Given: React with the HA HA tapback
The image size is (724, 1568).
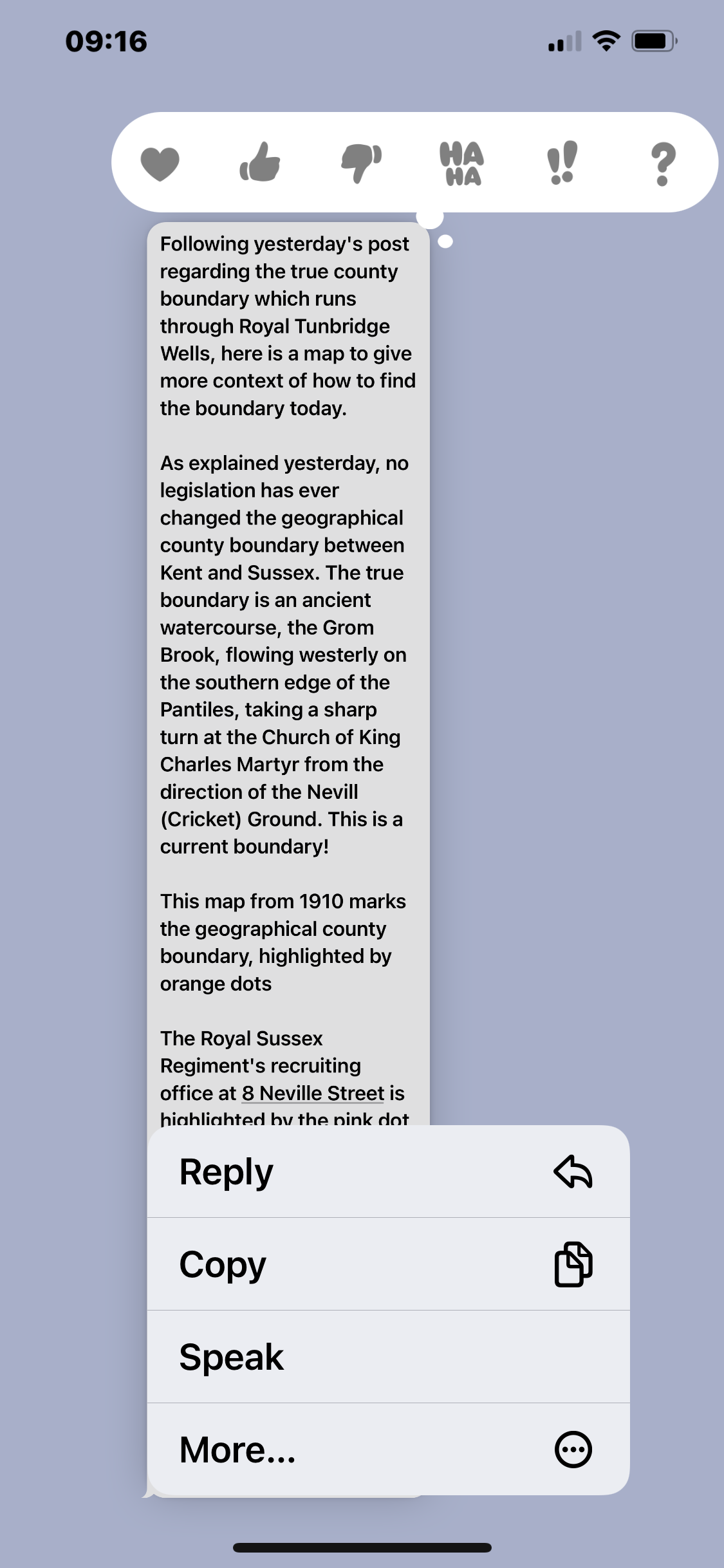Looking at the screenshot, I should click(461, 163).
